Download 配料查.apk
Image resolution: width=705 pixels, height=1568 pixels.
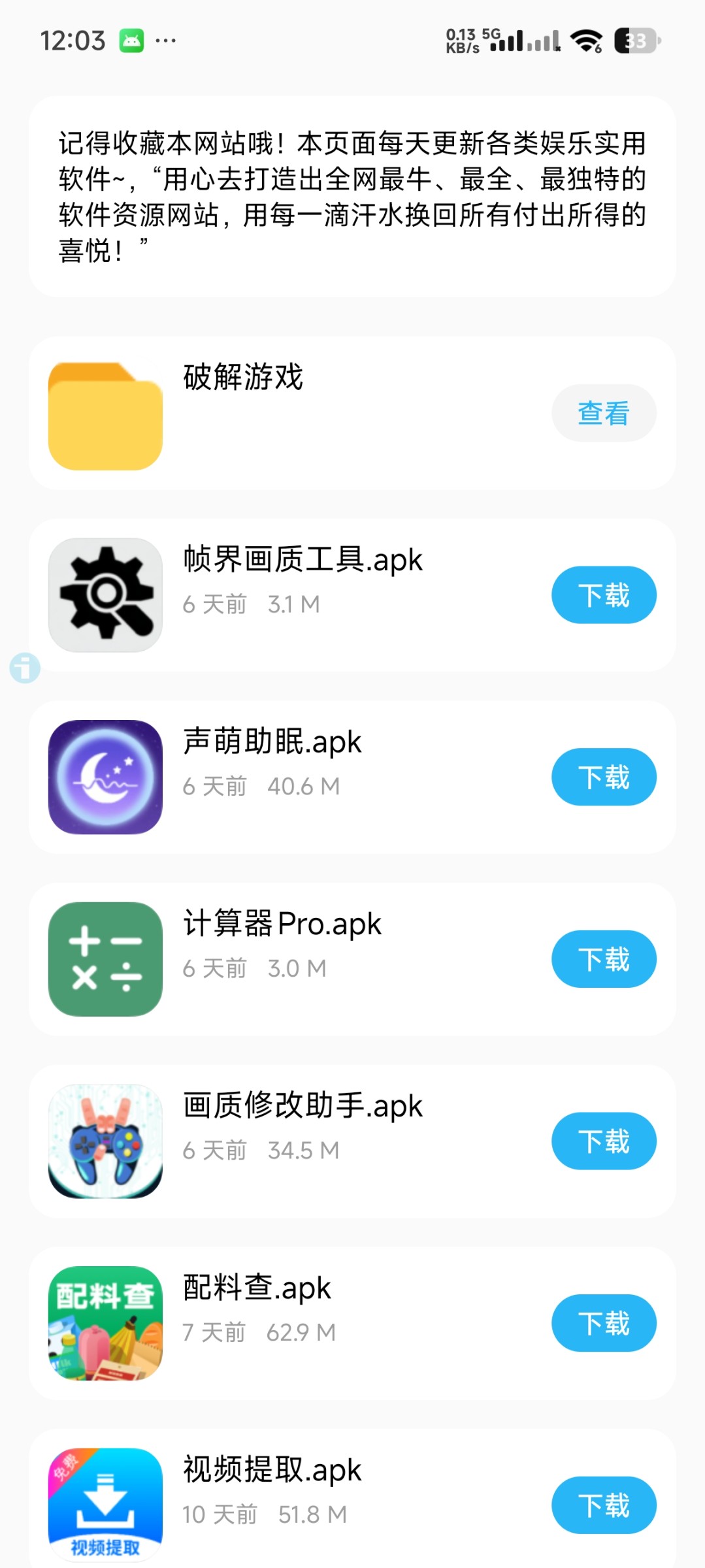(x=603, y=1323)
